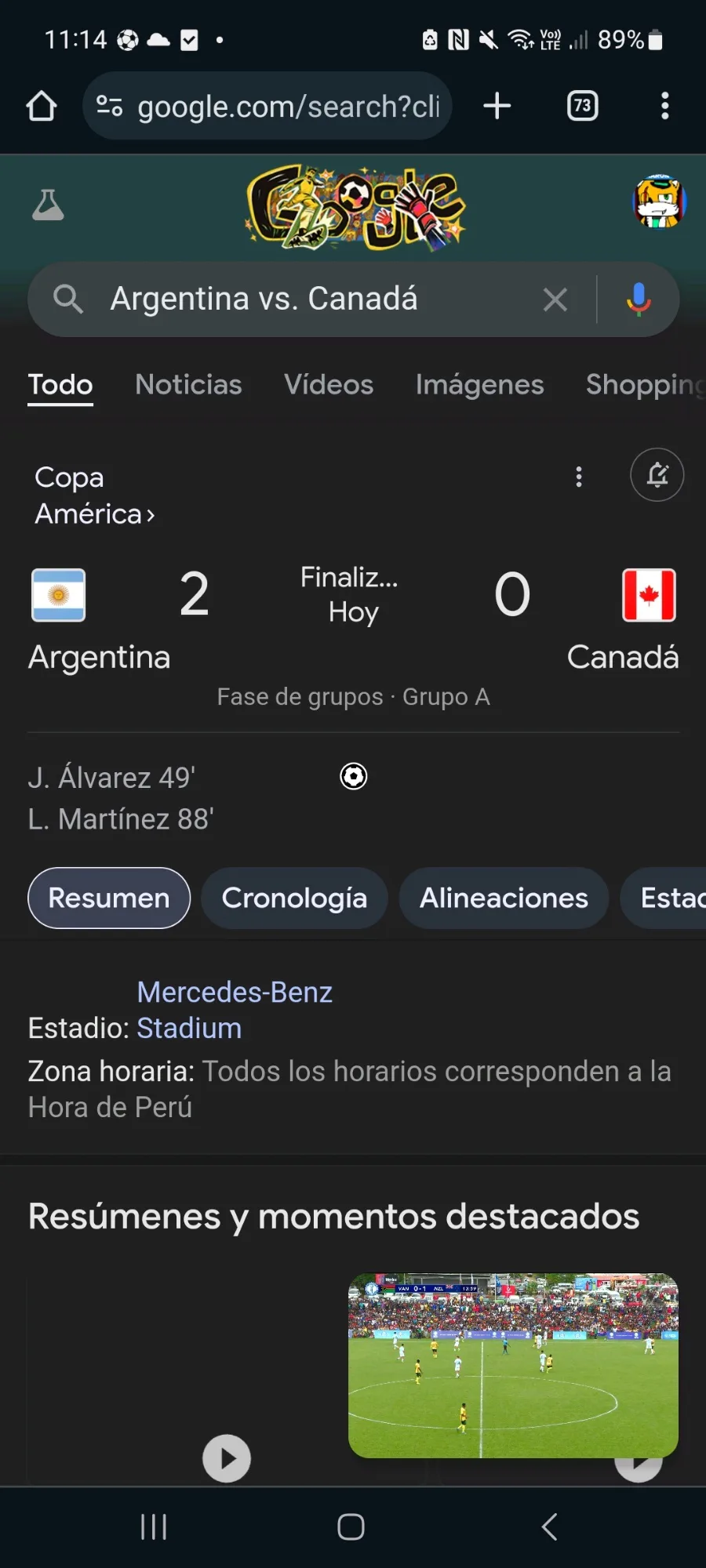This screenshot has width=706, height=1568.
Task: Select the Cronología chip
Action: coord(294,898)
